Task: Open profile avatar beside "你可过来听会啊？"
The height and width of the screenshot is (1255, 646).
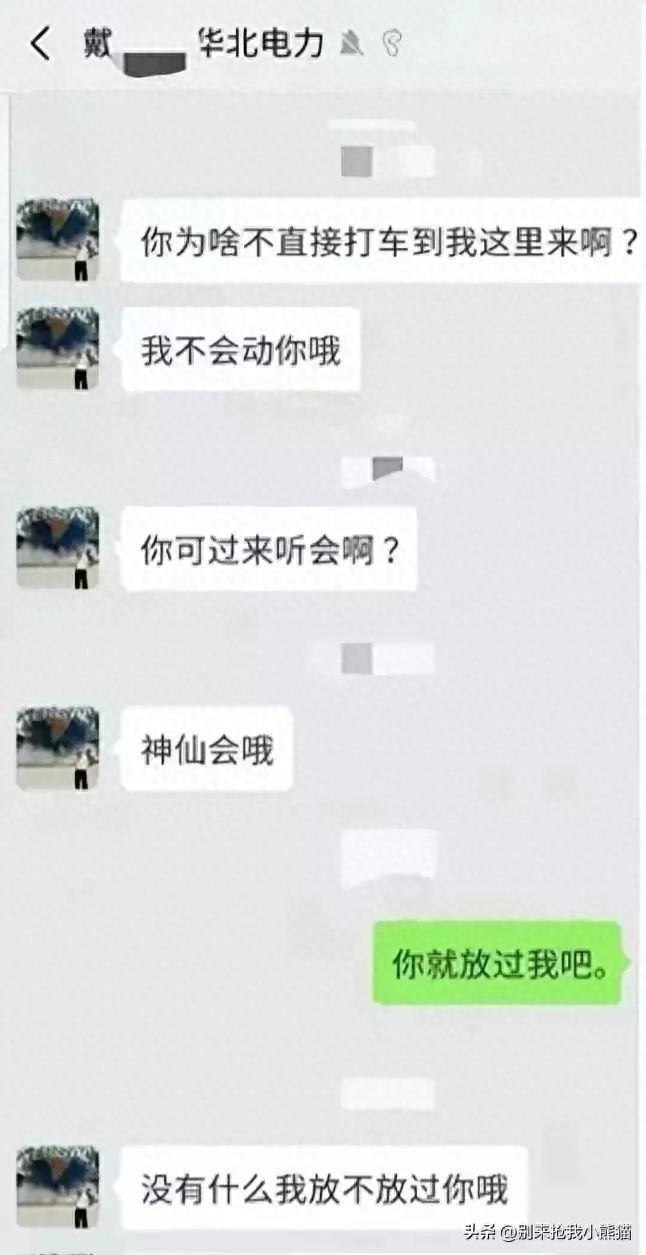Action: [x=57, y=547]
